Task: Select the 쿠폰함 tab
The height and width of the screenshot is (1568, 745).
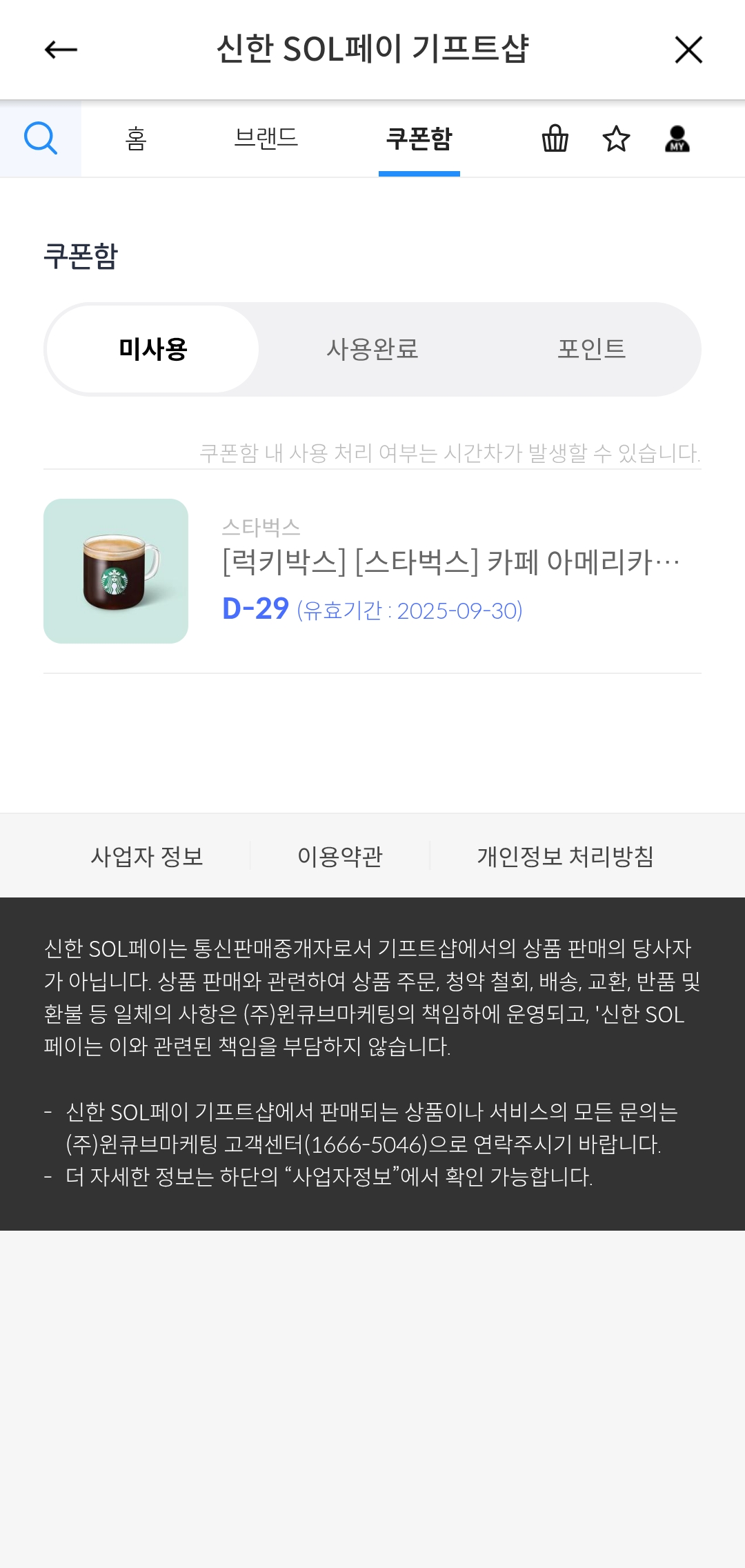Action: [419, 139]
